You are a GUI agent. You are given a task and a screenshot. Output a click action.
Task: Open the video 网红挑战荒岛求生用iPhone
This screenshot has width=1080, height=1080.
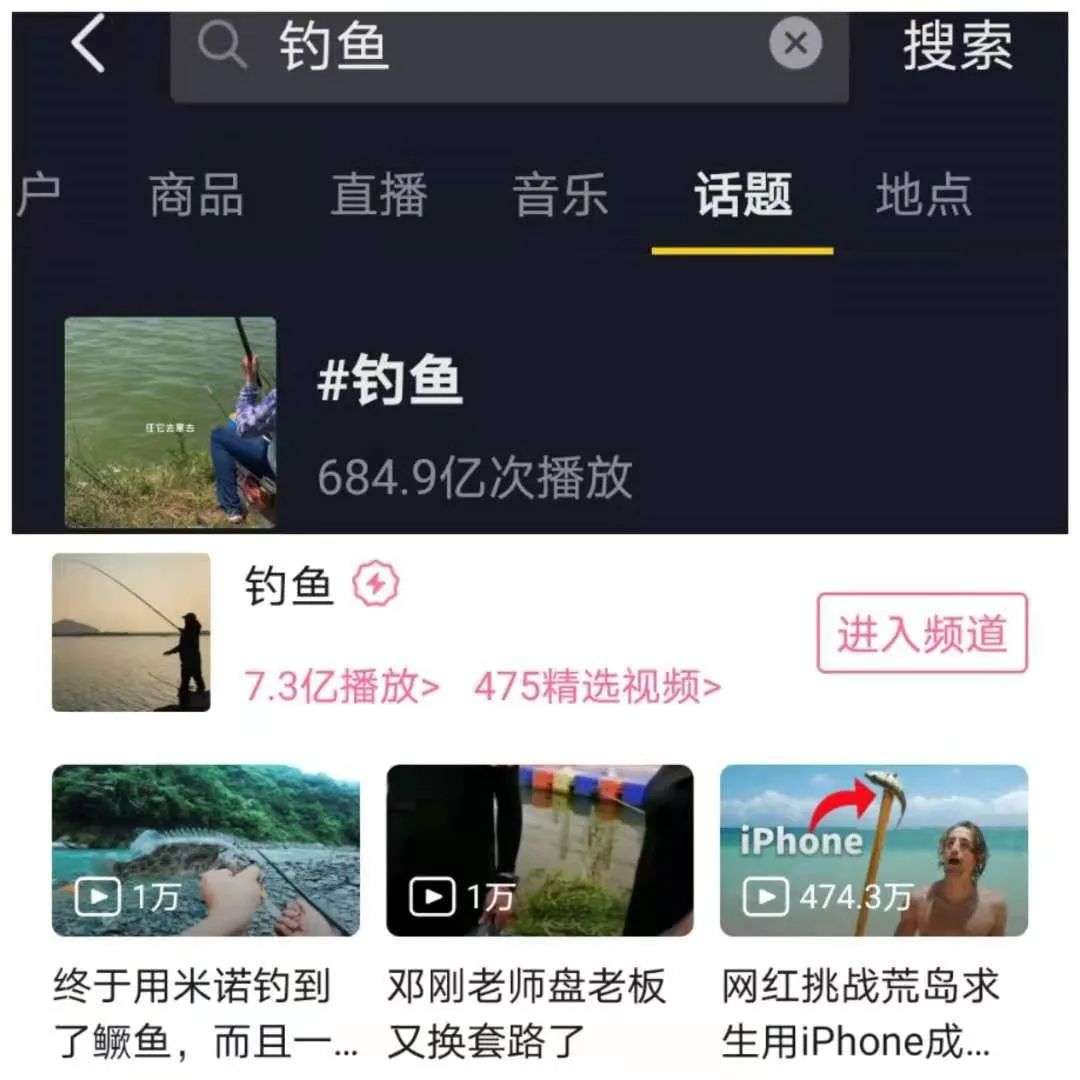873,851
